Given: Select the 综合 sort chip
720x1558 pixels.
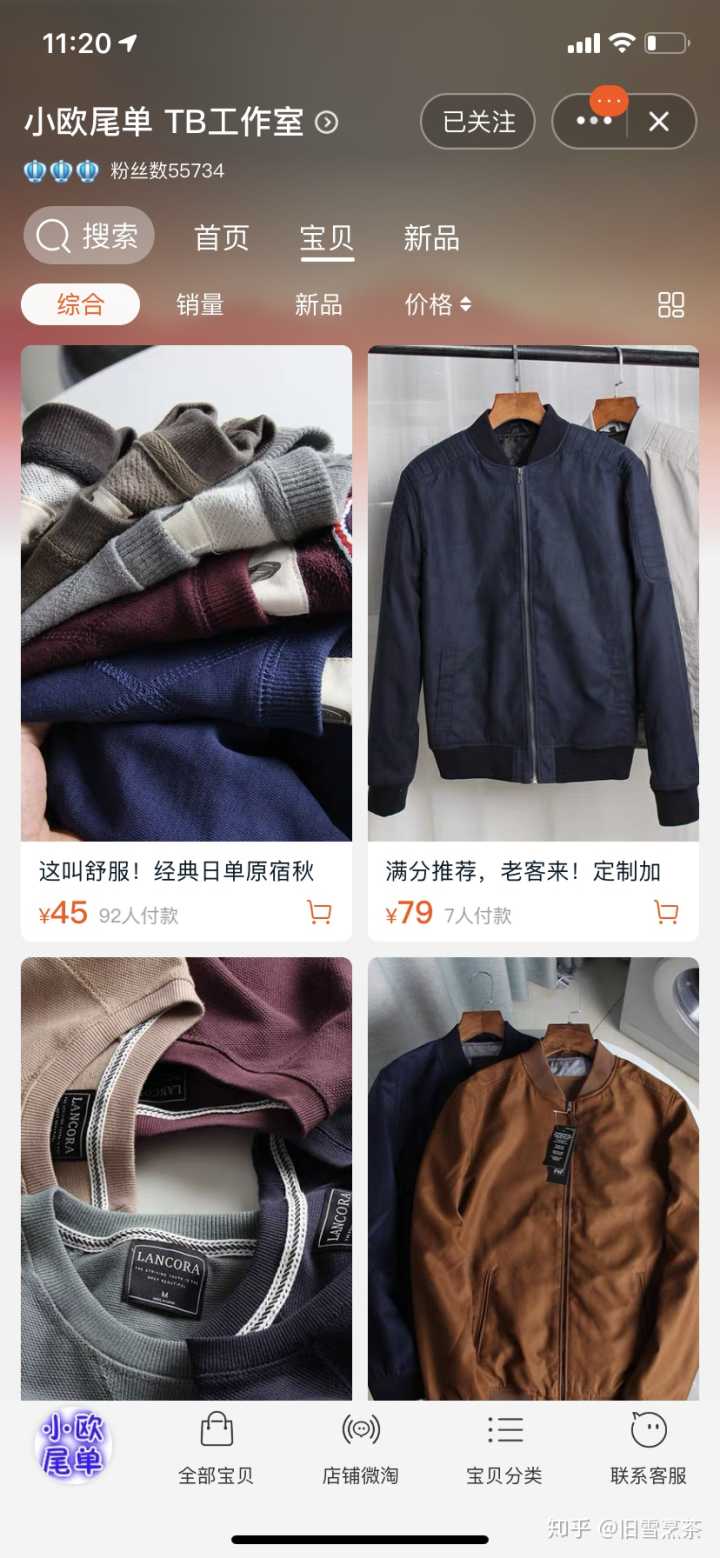Looking at the screenshot, I should [x=80, y=304].
